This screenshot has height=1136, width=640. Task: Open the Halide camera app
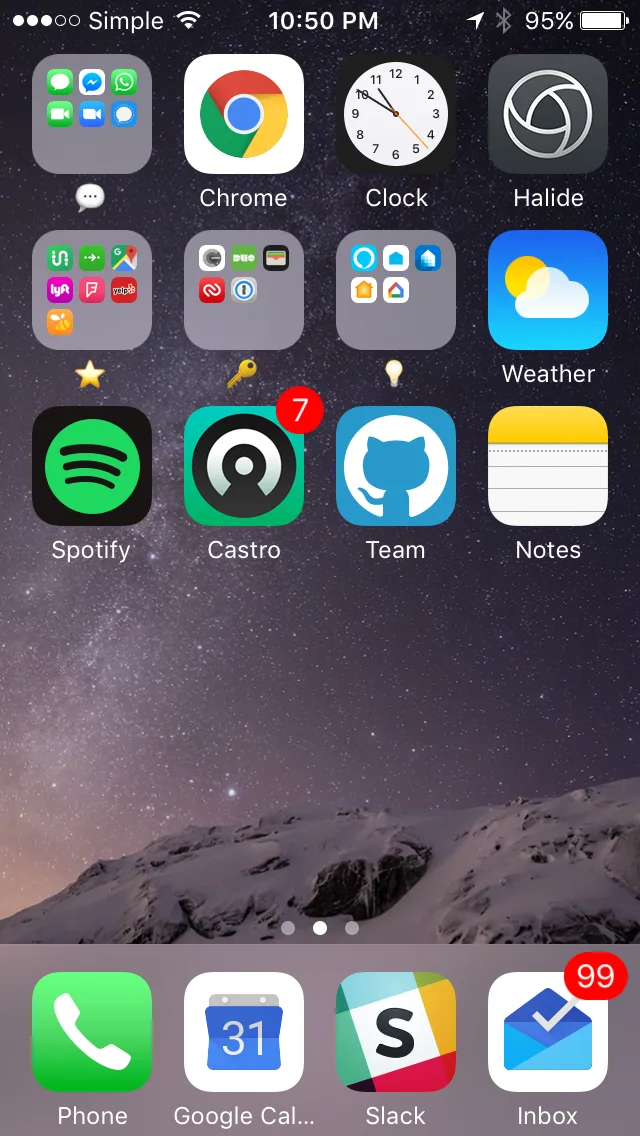tap(548, 114)
